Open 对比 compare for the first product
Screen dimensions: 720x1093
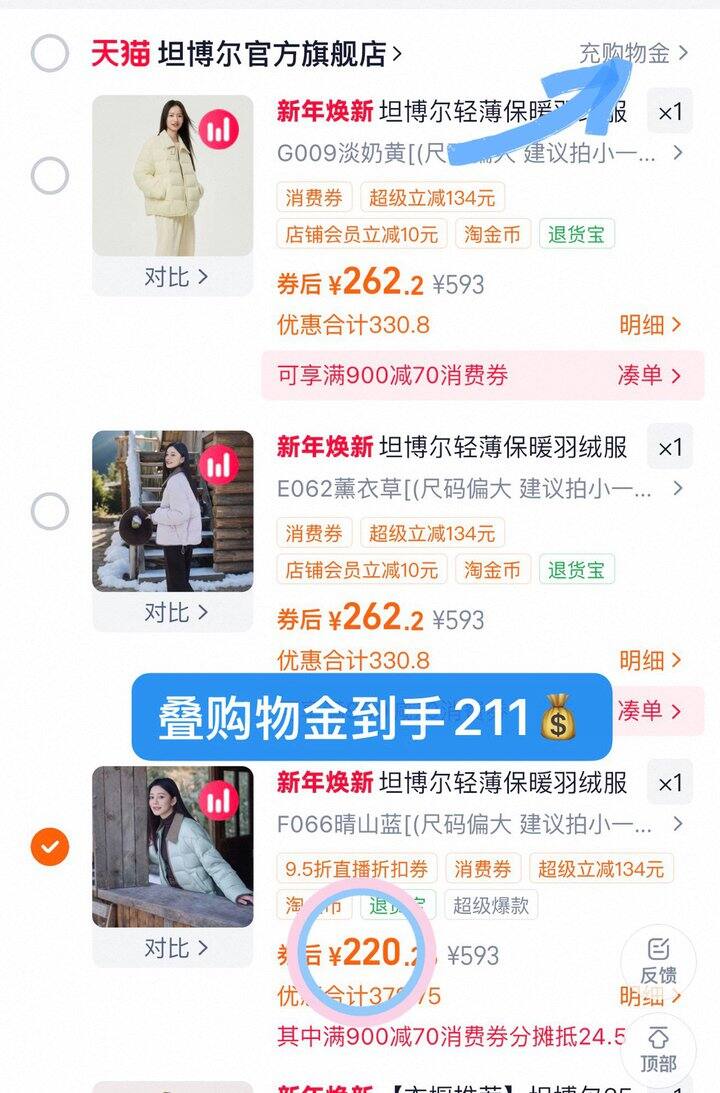pos(174,278)
